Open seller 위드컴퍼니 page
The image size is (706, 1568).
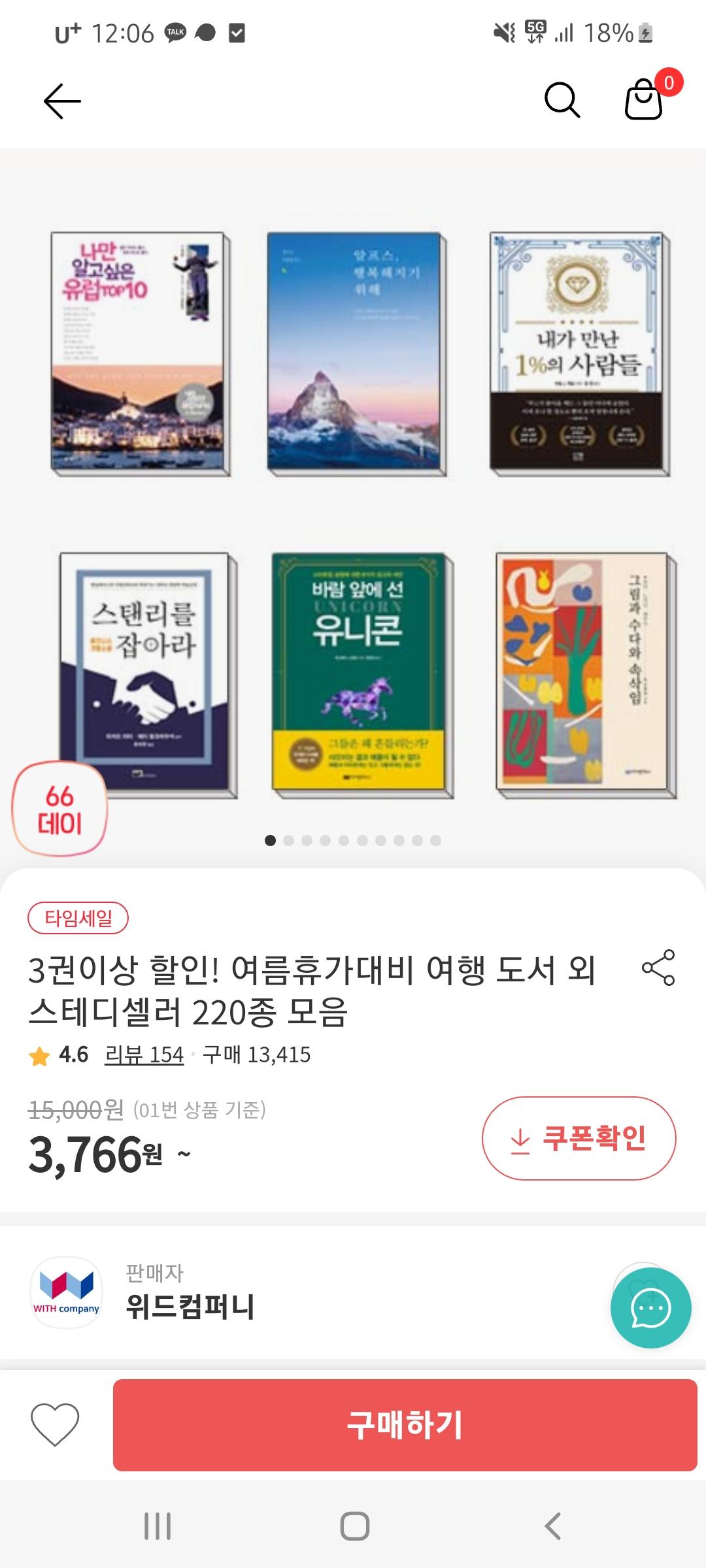(x=190, y=1306)
